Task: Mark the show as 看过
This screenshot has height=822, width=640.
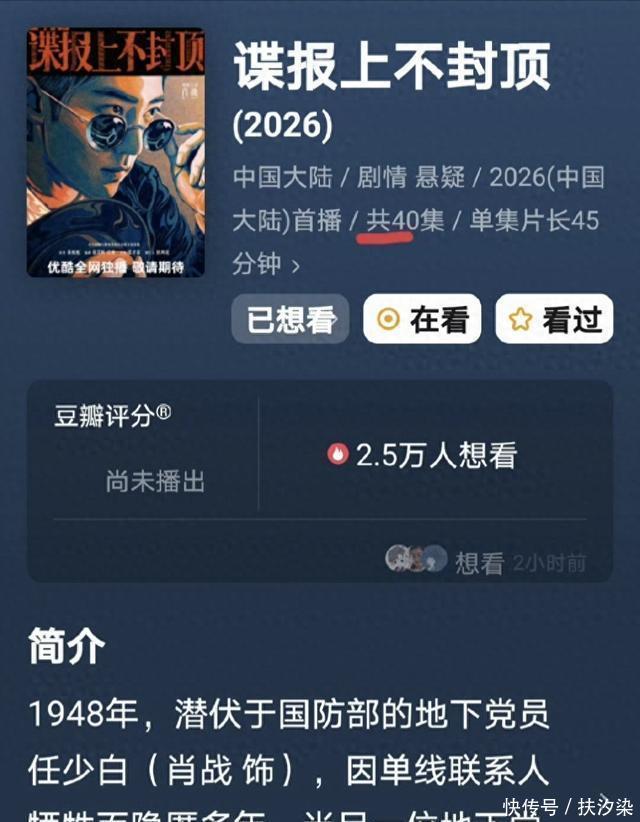Action: [x=555, y=320]
